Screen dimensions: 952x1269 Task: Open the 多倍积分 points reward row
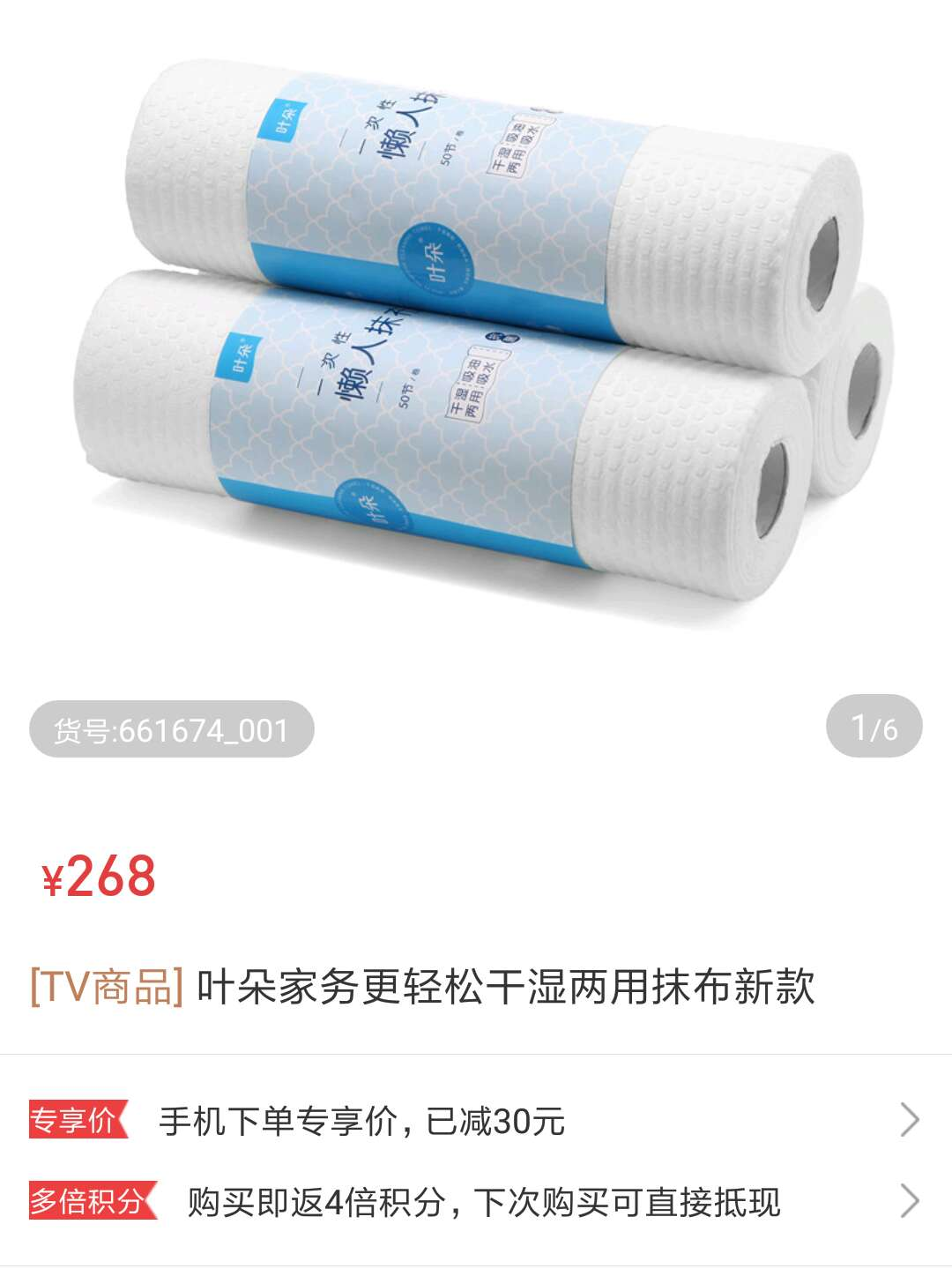[474, 1202]
